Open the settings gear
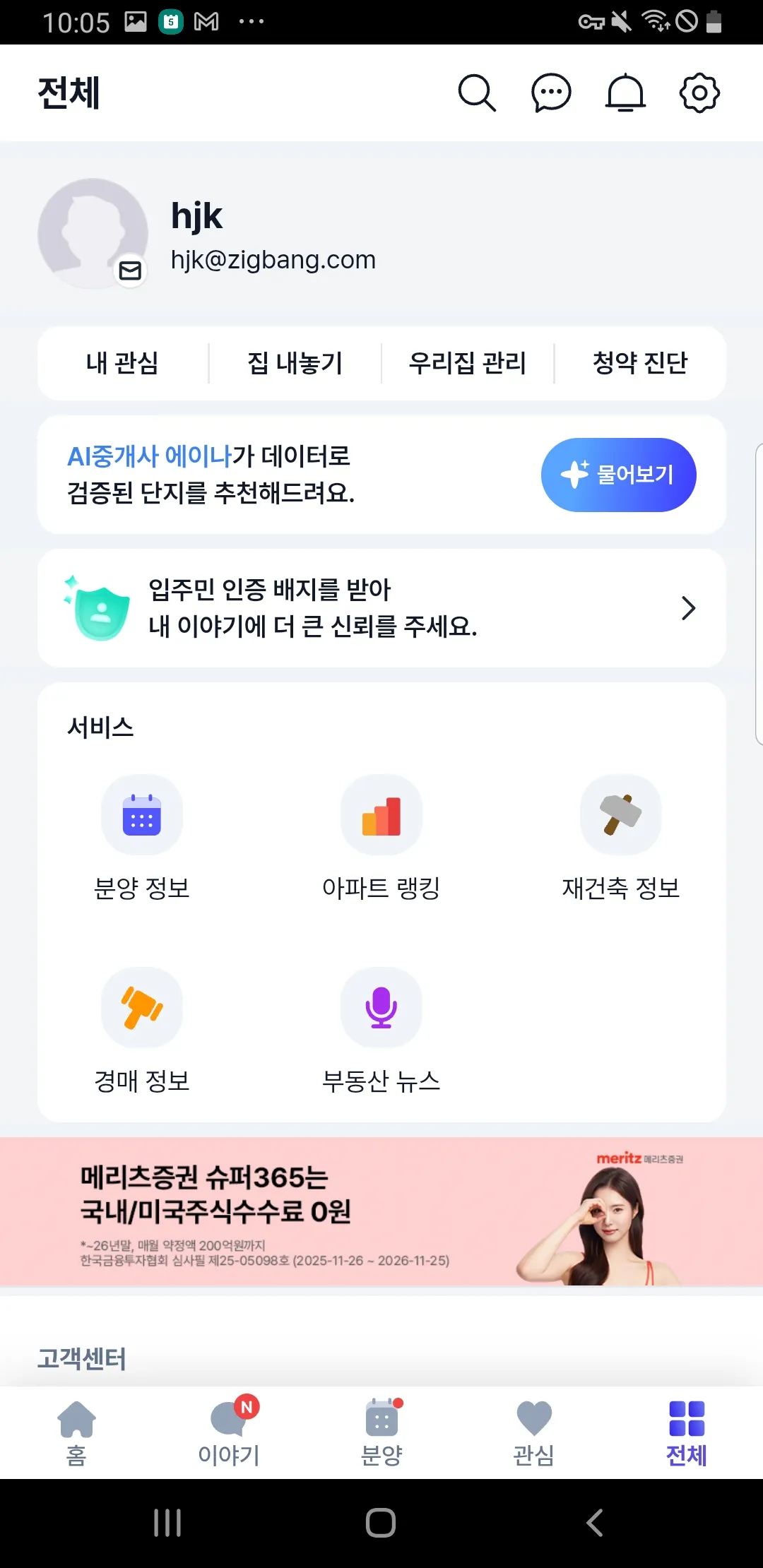Image resolution: width=763 pixels, height=1568 pixels. pyautogui.click(x=699, y=93)
